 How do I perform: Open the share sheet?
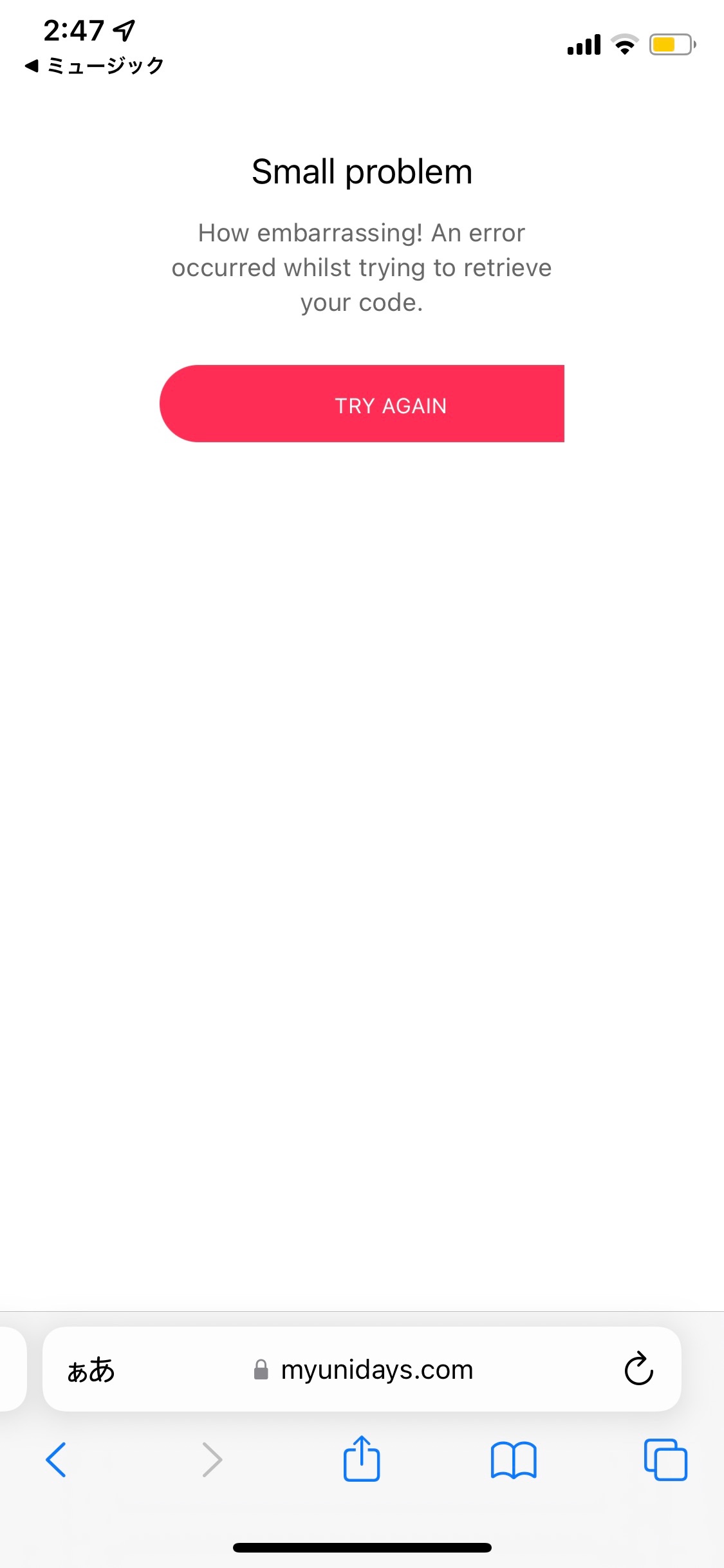(362, 1459)
